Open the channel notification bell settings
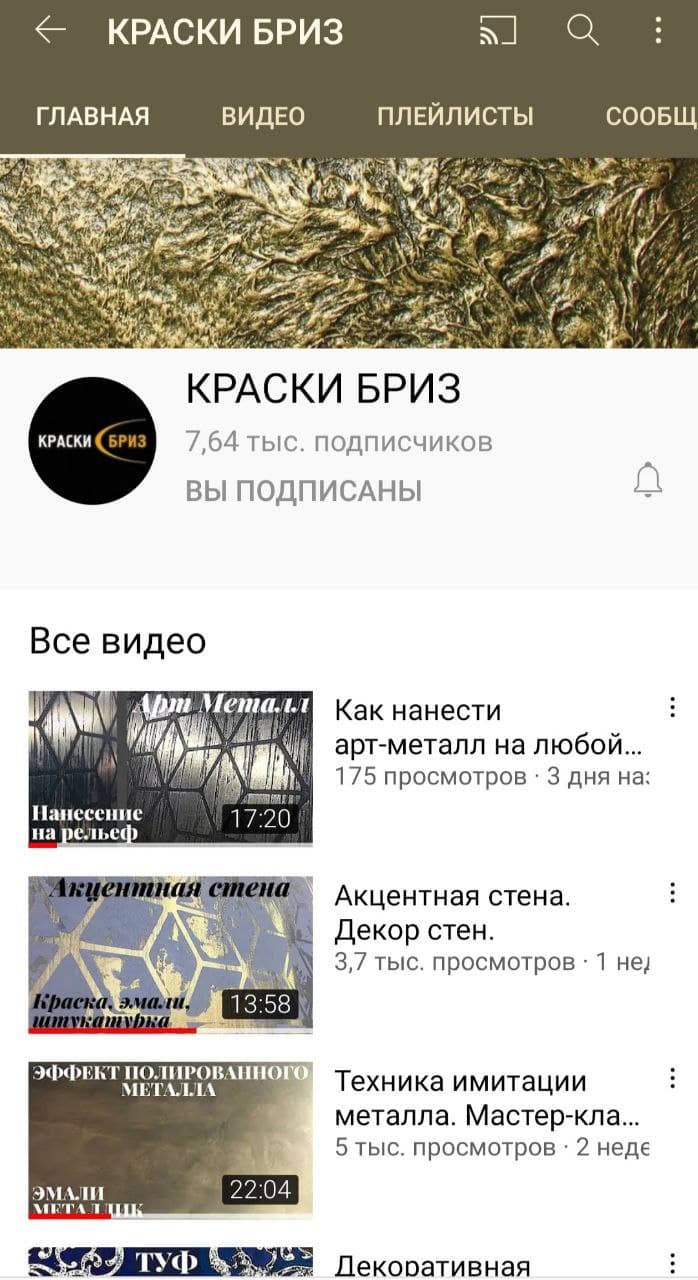 coord(648,480)
